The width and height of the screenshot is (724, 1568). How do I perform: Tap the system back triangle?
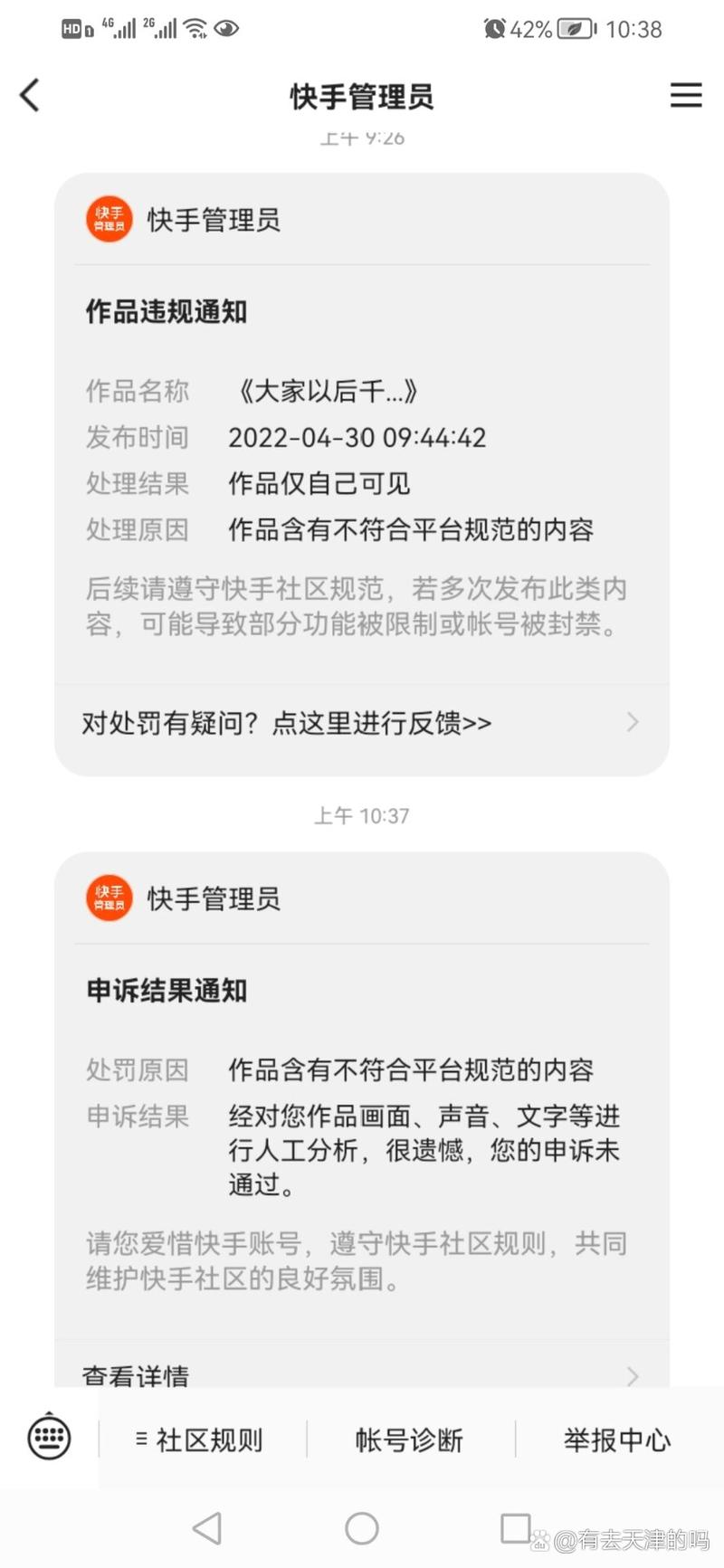point(207,1528)
